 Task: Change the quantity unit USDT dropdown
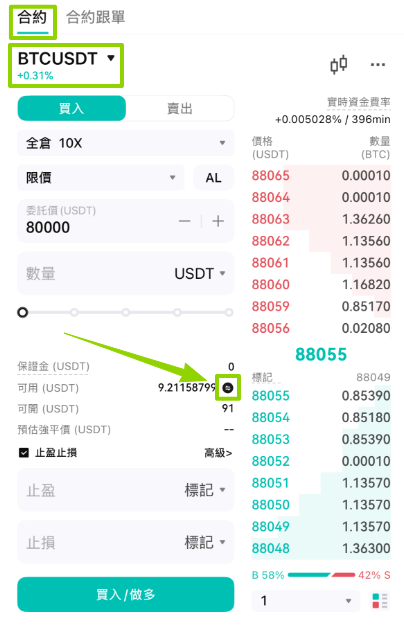199,274
